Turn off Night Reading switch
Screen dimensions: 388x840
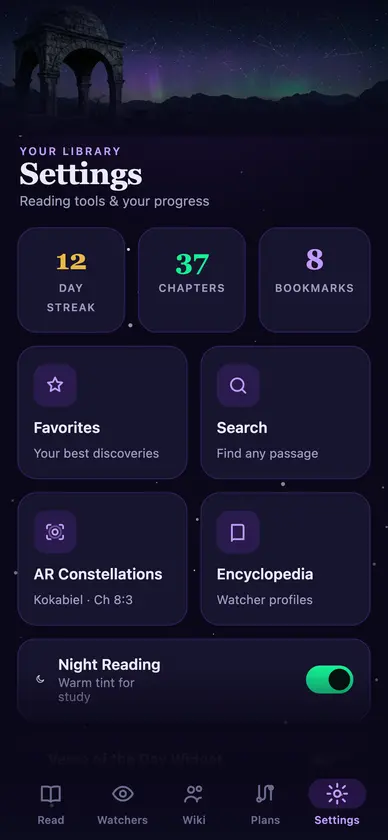coord(329,679)
